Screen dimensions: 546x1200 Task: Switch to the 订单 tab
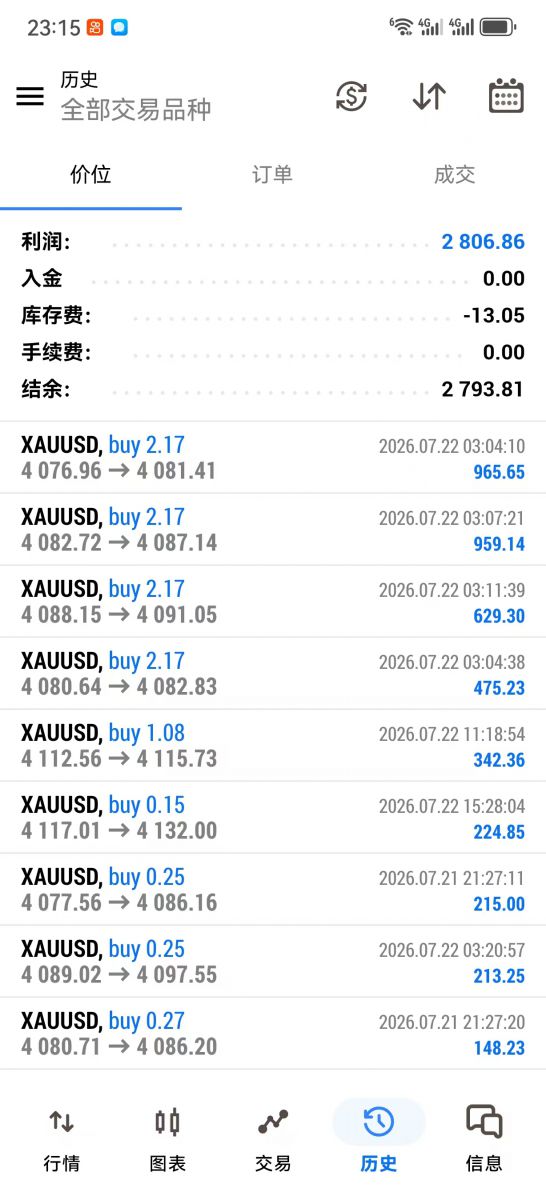pyautogui.click(x=272, y=175)
